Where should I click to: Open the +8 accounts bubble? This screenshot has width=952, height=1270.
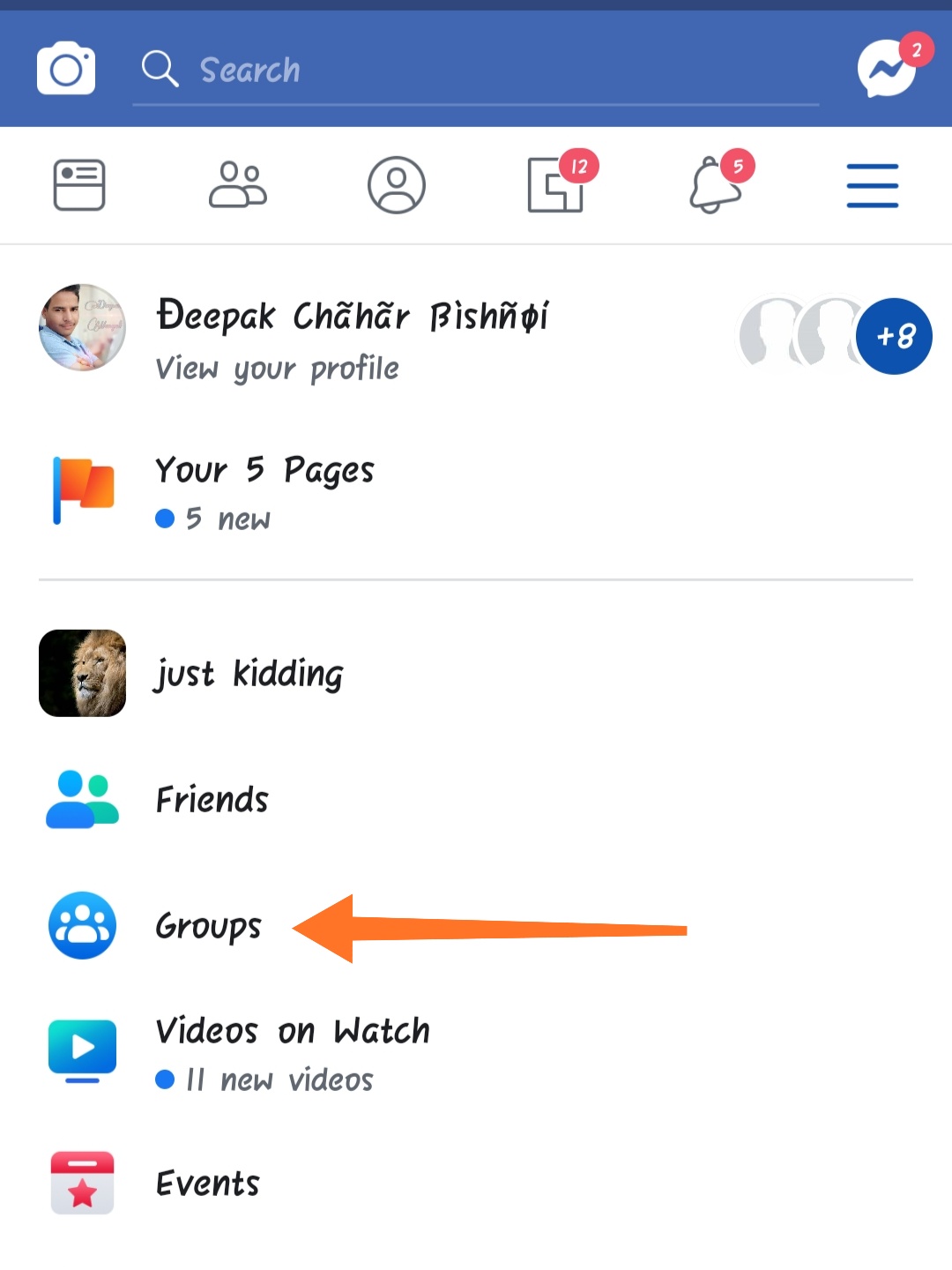click(895, 336)
